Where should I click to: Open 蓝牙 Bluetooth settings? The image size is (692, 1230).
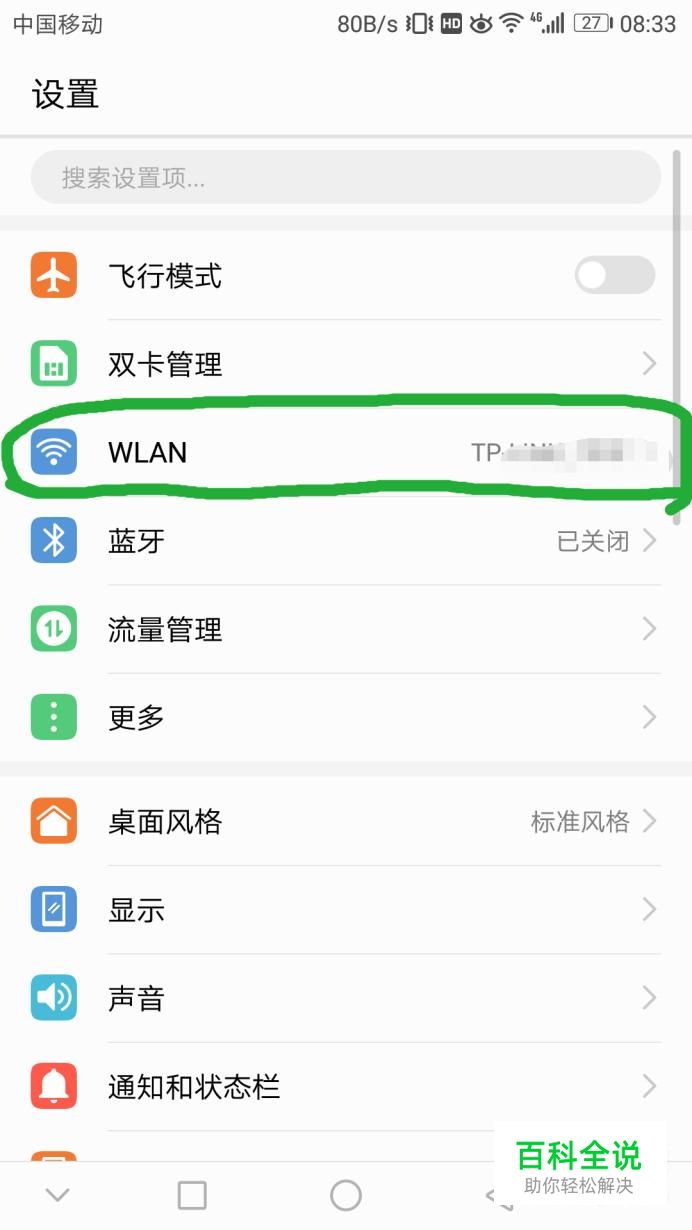pyautogui.click(x=345, y=541)
